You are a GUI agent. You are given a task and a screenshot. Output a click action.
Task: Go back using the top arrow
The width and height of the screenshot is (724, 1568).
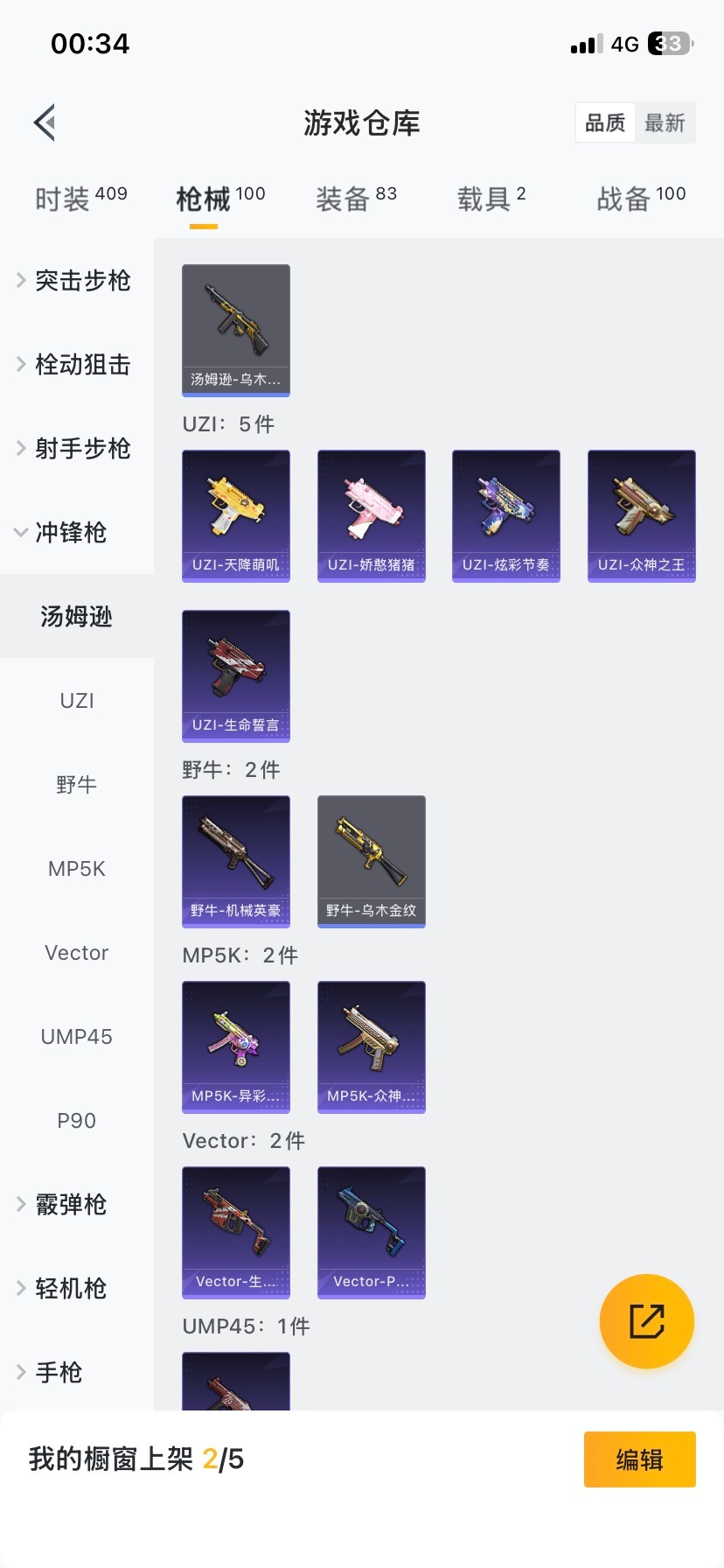click(x=45, y=122)
